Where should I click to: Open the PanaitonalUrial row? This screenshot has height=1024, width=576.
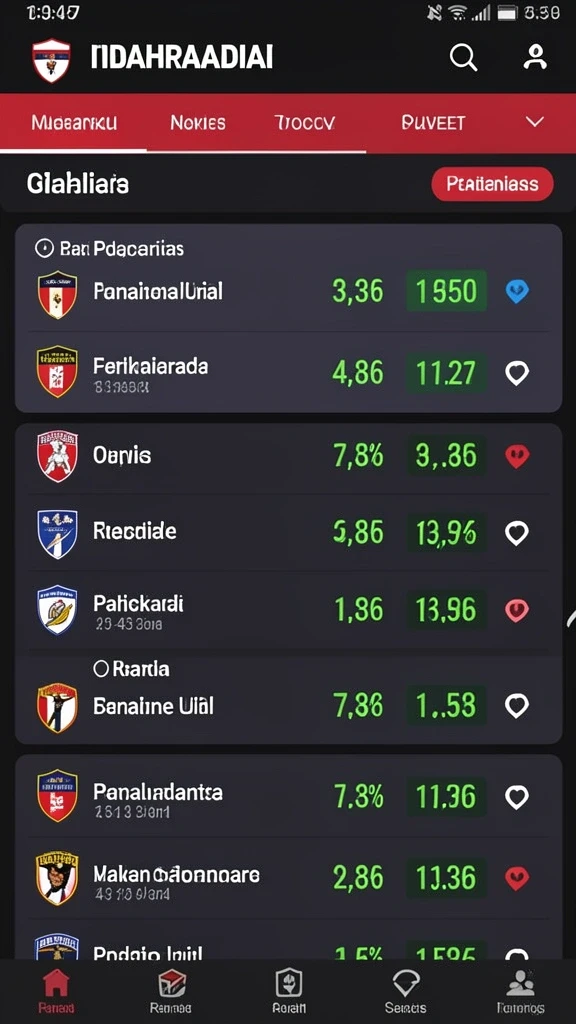[288, 291]
